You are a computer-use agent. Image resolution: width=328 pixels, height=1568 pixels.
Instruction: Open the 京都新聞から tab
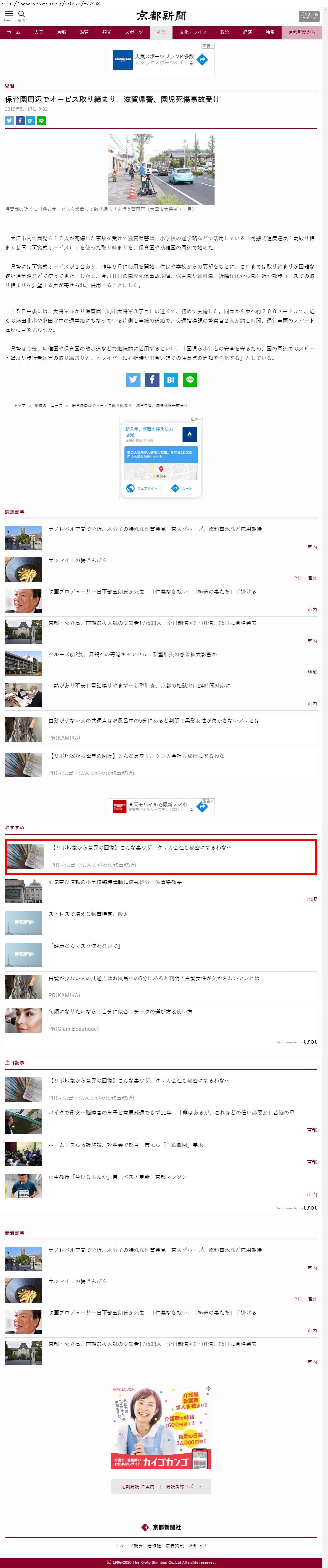point(302,32)
